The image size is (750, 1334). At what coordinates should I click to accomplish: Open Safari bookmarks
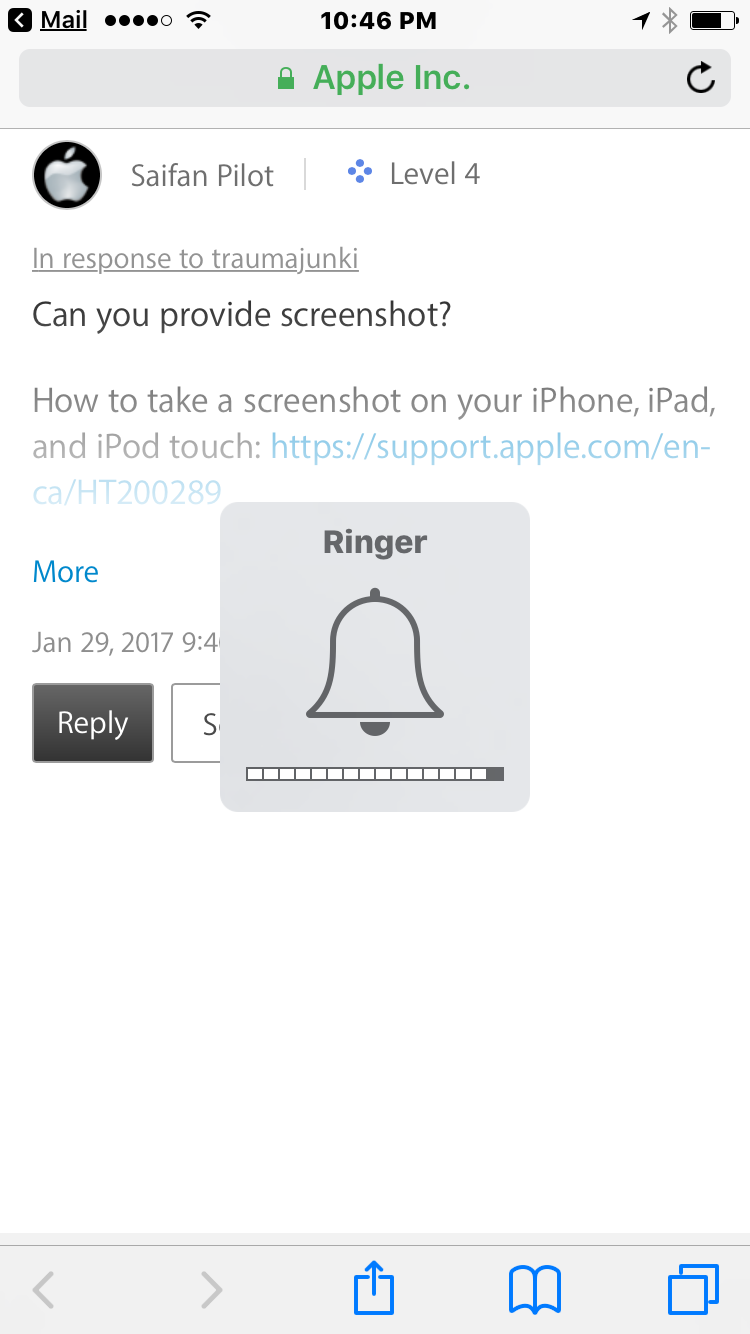[x=535, y=1289]
